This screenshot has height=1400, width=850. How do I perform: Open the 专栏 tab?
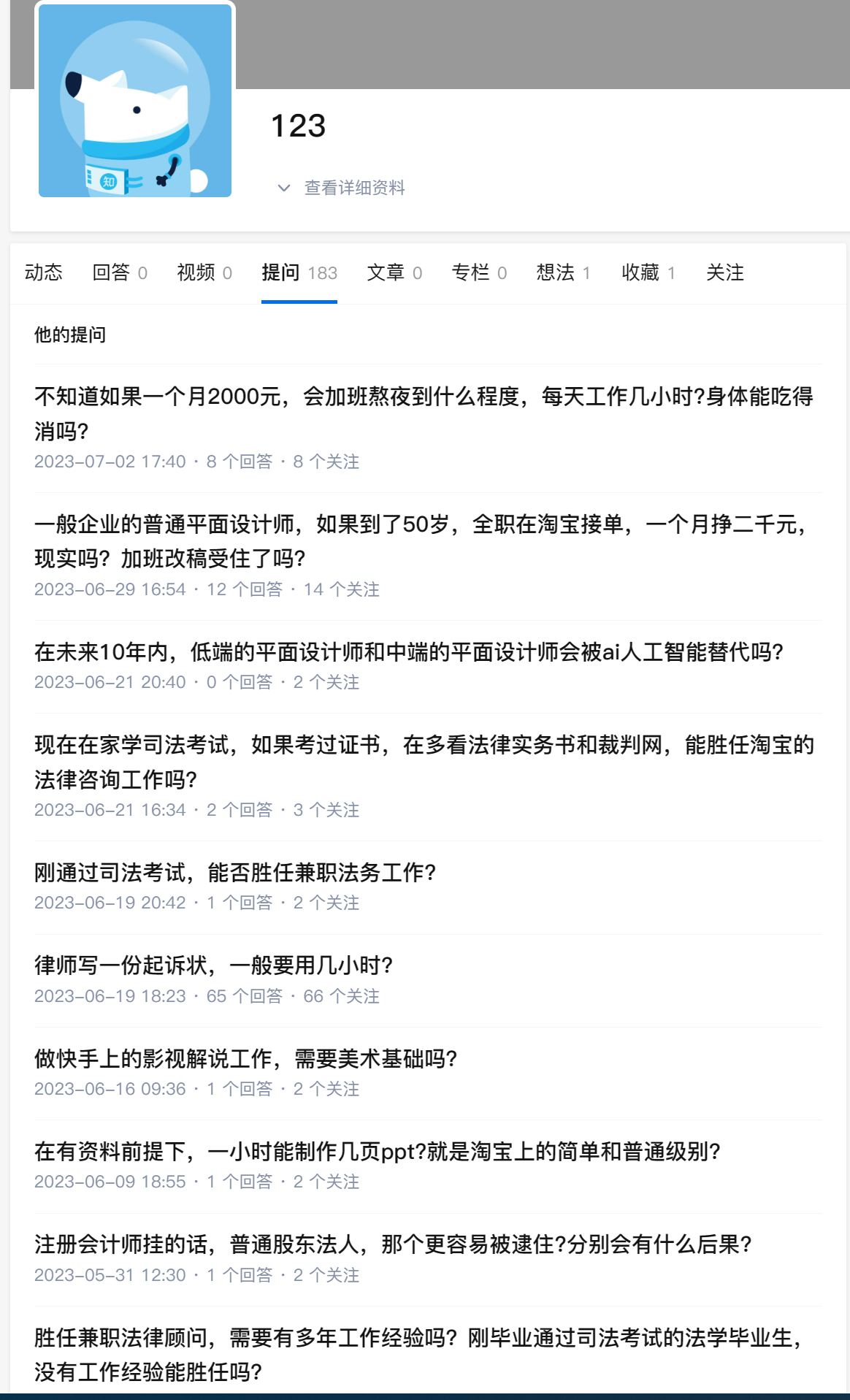(479, 272)
